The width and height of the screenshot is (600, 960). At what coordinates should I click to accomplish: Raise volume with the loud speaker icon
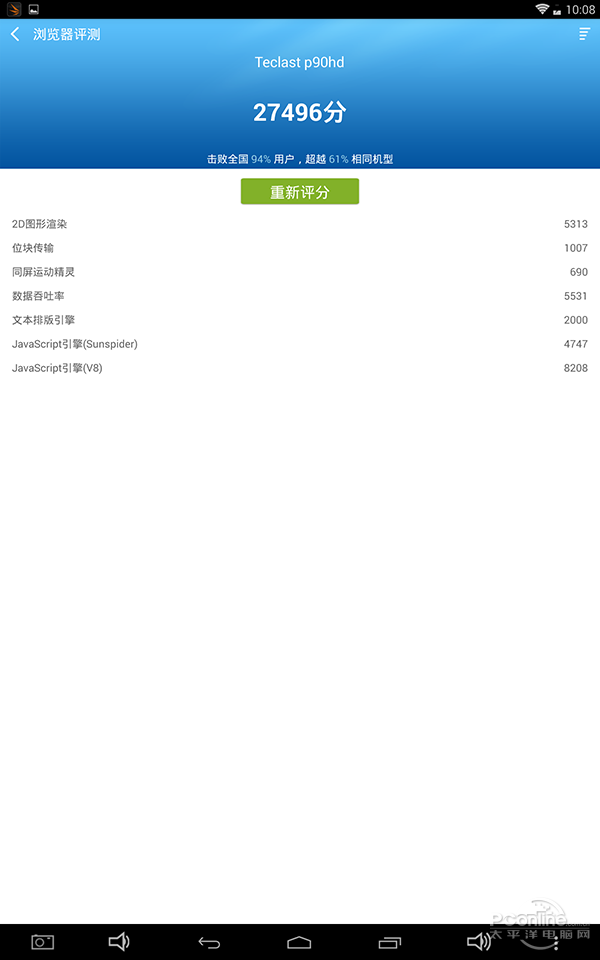(x=479, y=942)
